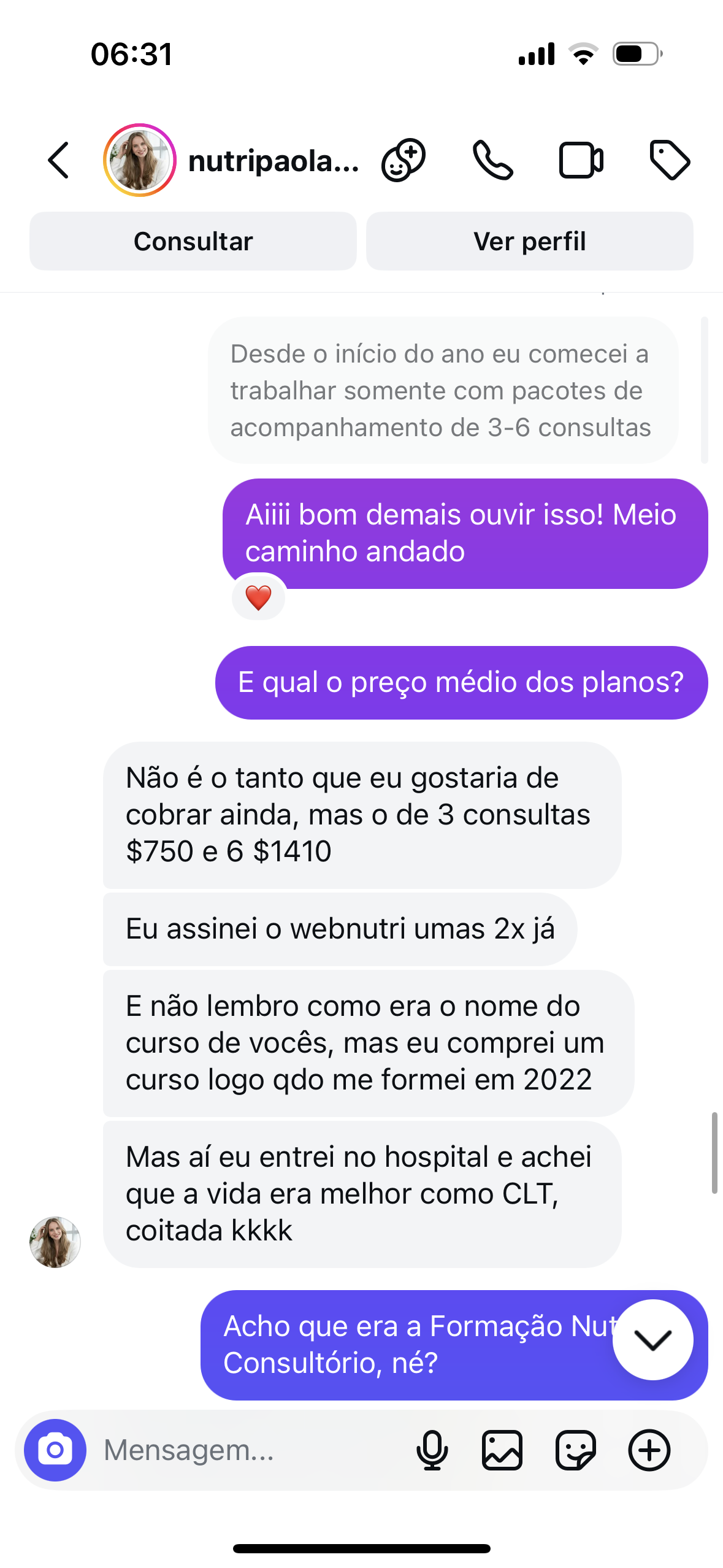Open the face filter avatar icon
The width and height of the screenshot is (723, 1568).
coord(404,161)
